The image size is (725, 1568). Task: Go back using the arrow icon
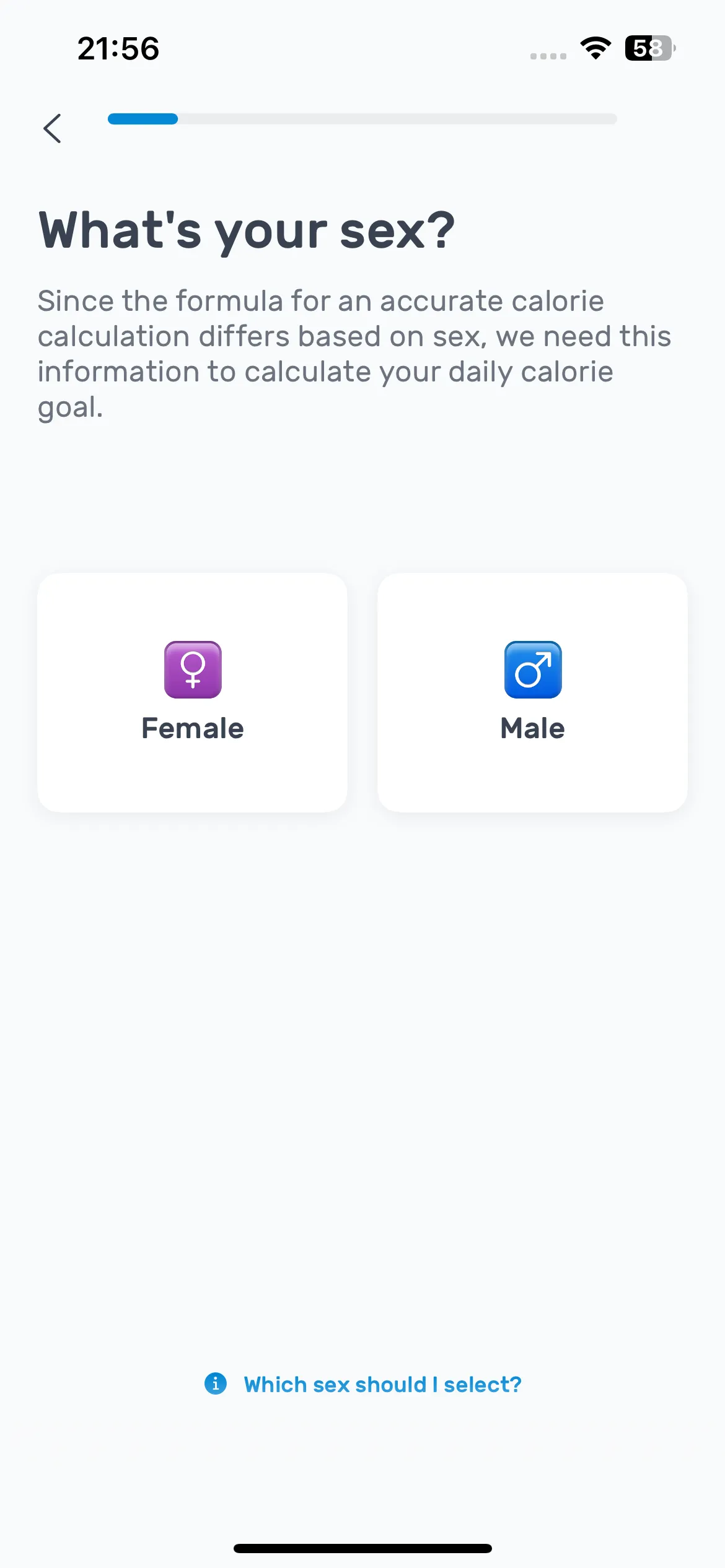(x=53, y=128)
